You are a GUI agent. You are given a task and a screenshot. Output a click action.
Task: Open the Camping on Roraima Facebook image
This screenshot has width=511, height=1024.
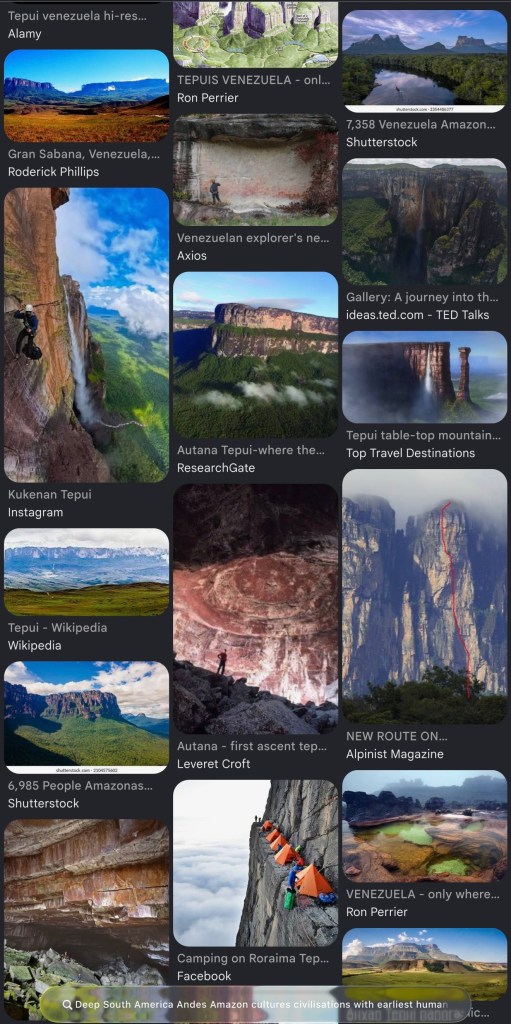[256, 863]
